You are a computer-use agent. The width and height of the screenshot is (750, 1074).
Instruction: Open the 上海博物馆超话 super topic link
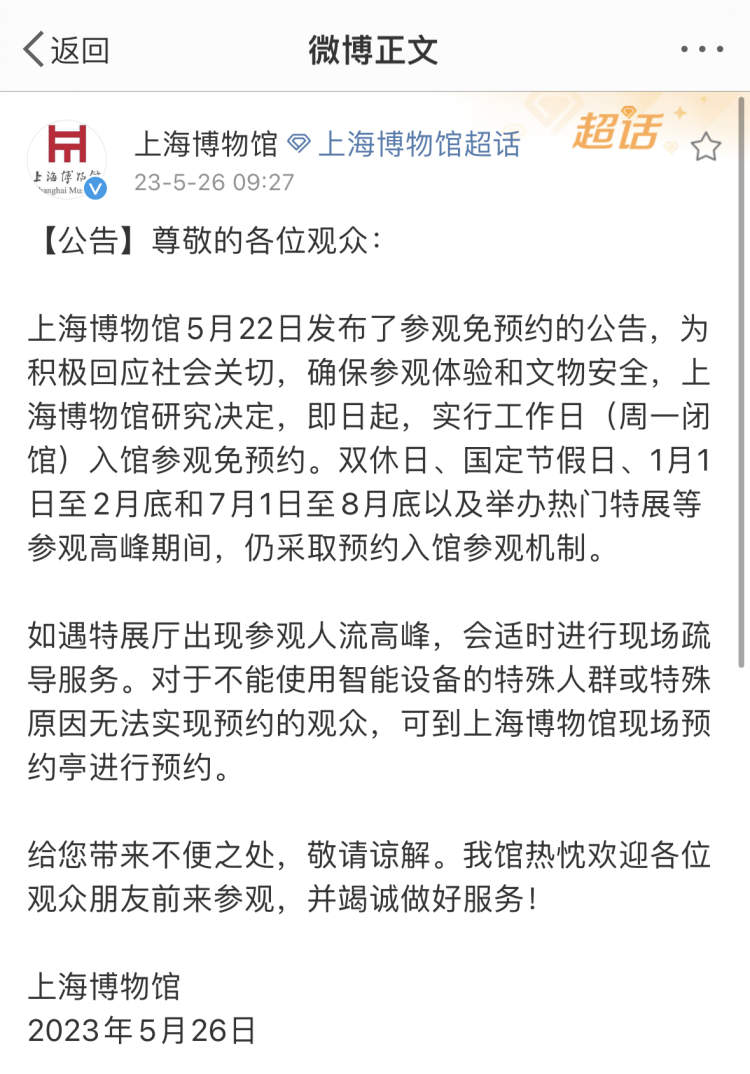418,144
